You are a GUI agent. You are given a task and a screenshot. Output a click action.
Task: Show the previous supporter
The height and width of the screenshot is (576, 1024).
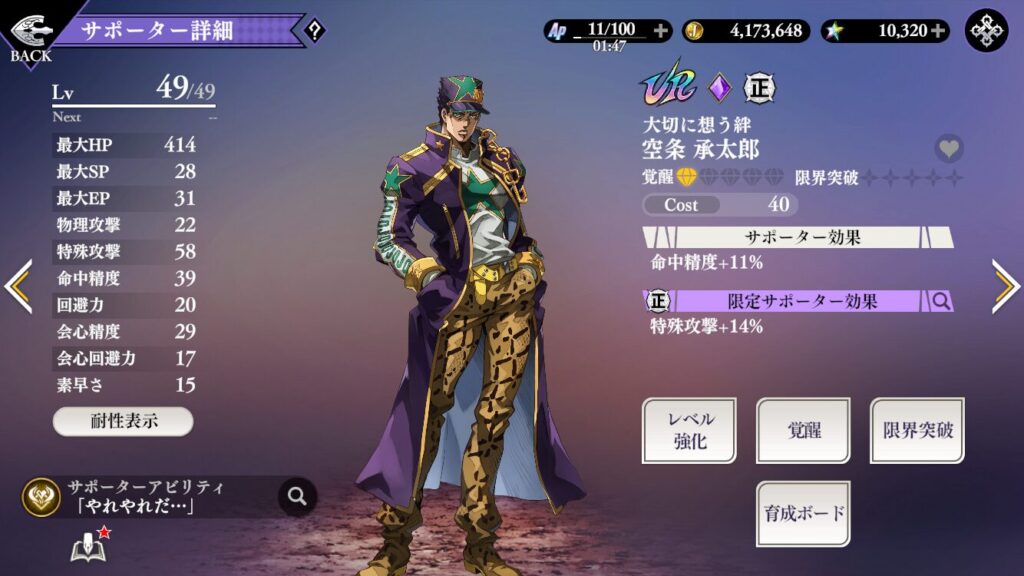pyautogui.click(x=18, y=287)
